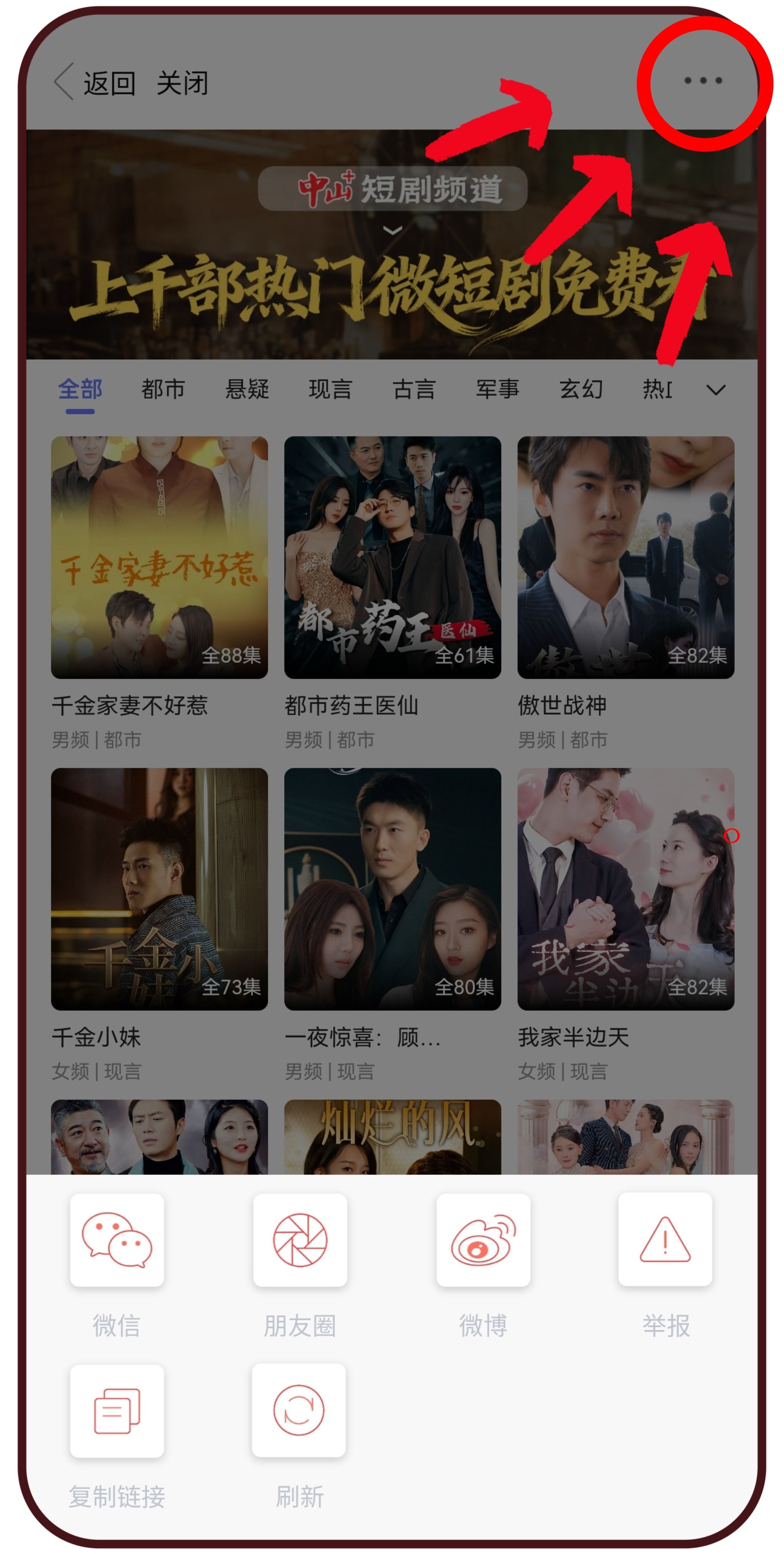Select 举报 to report this page

665,1240
